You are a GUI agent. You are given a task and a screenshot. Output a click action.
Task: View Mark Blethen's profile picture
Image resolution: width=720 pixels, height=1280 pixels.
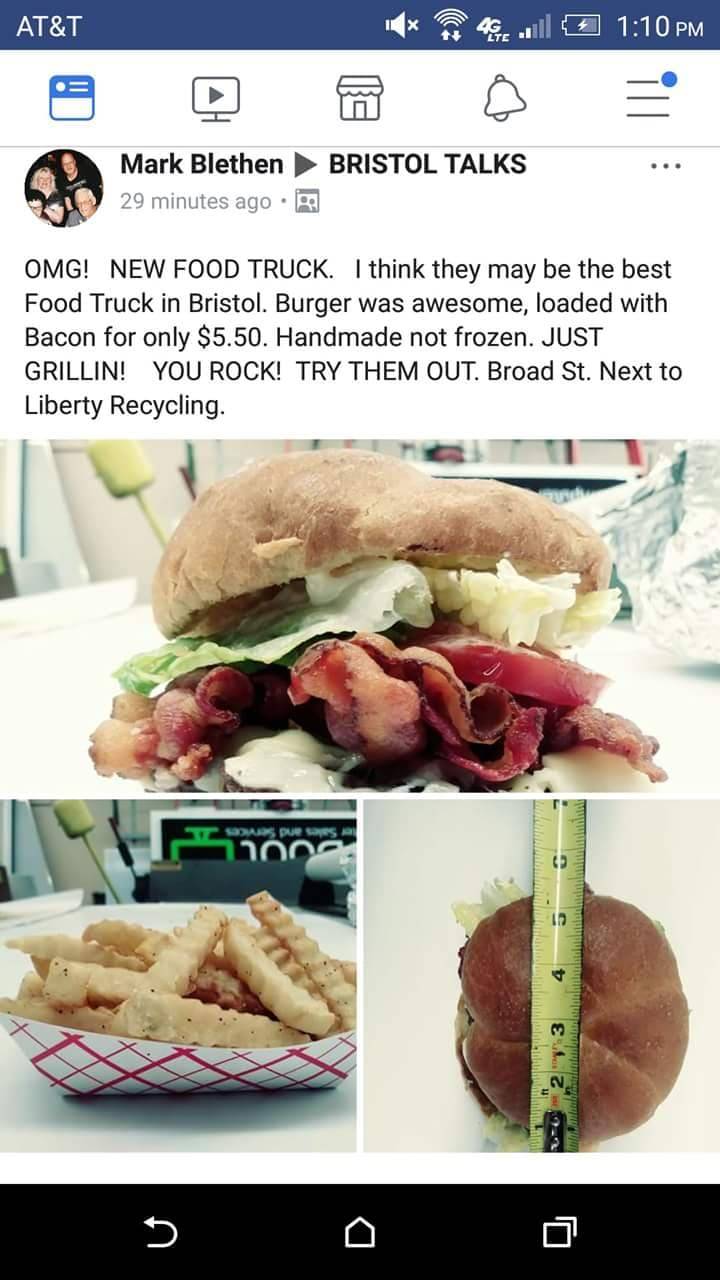coord(63,187)
